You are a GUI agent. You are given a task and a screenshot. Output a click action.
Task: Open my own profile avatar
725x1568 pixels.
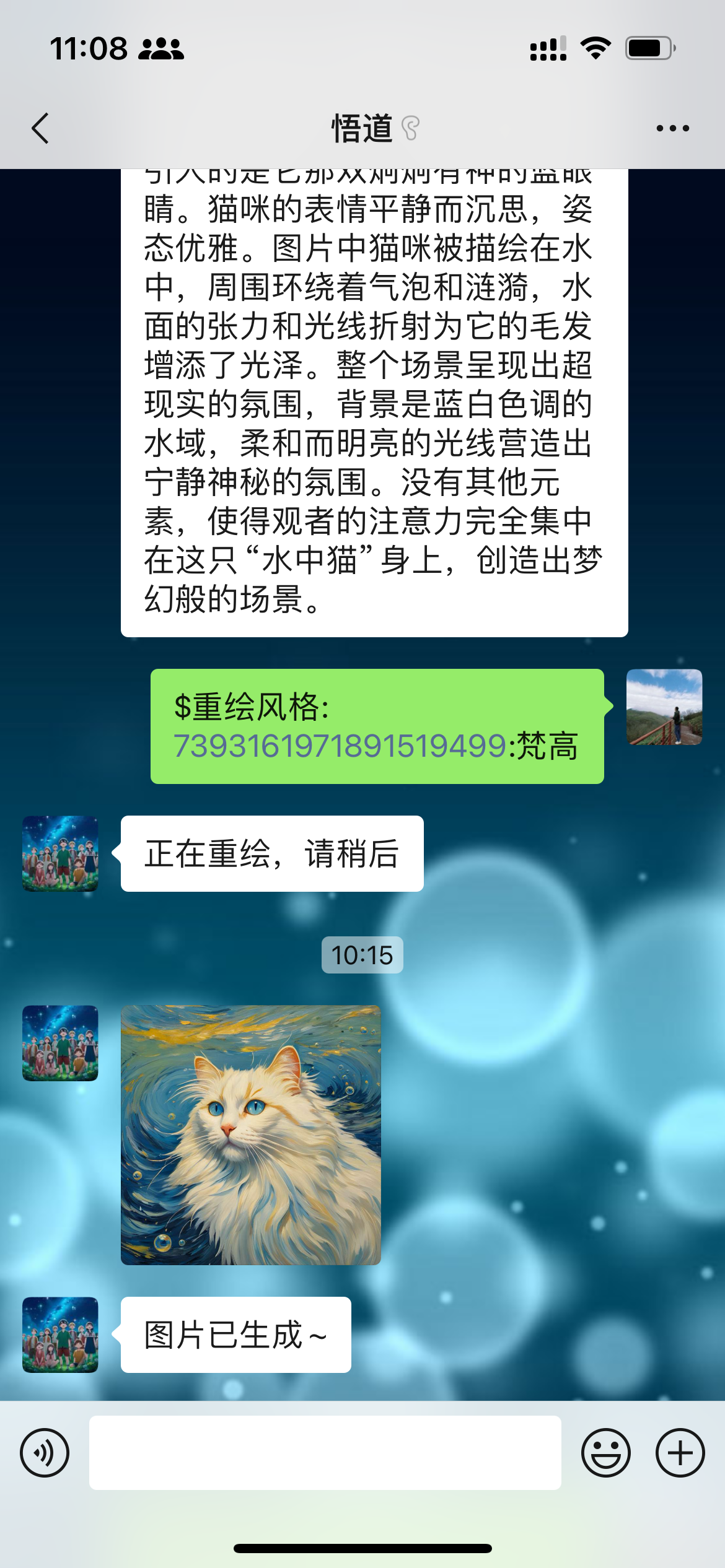click(664, 707)
